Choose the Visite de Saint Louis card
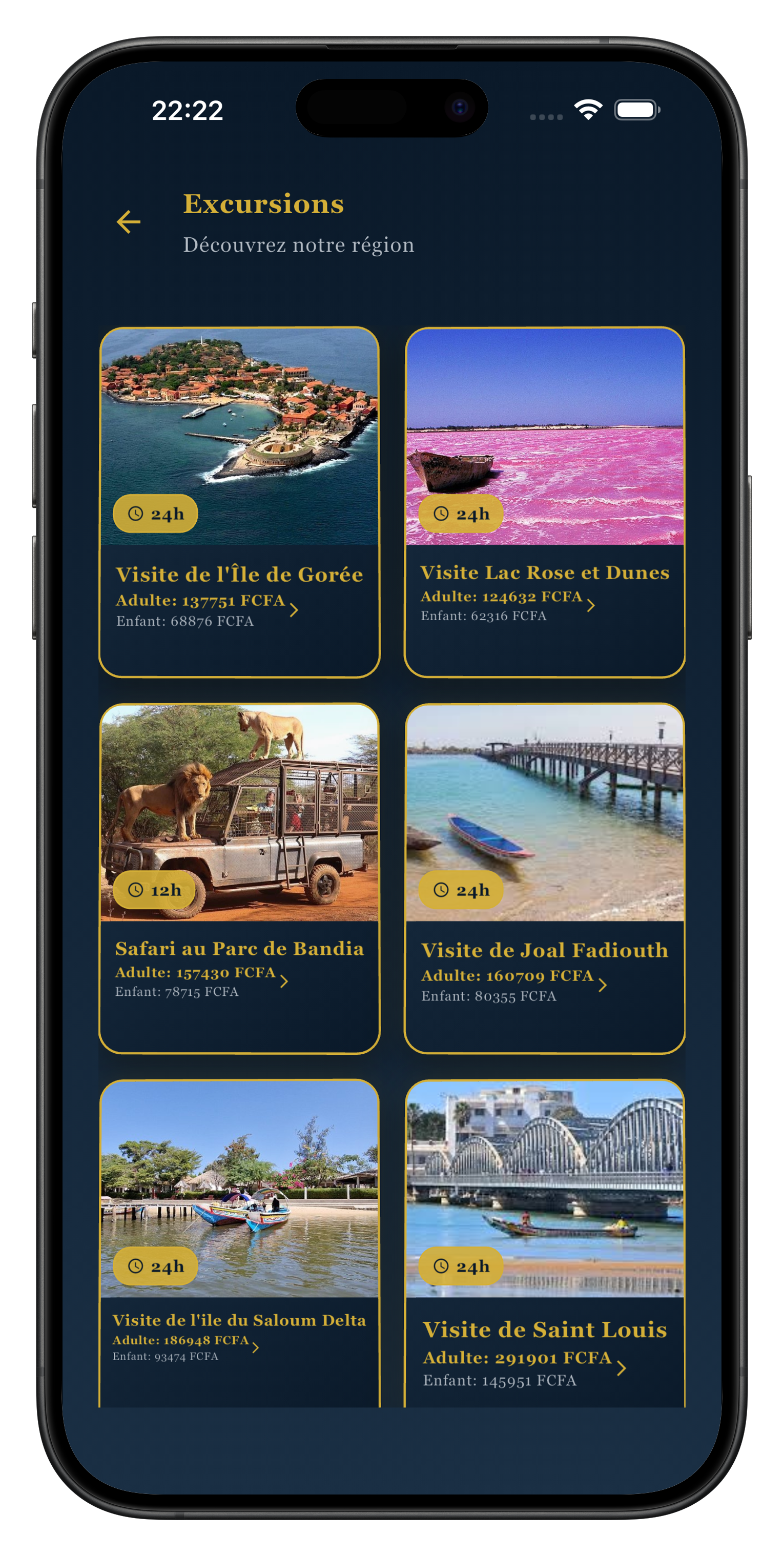The height and width of the screenshot is (1556, 784). (x=544, y=1244)
